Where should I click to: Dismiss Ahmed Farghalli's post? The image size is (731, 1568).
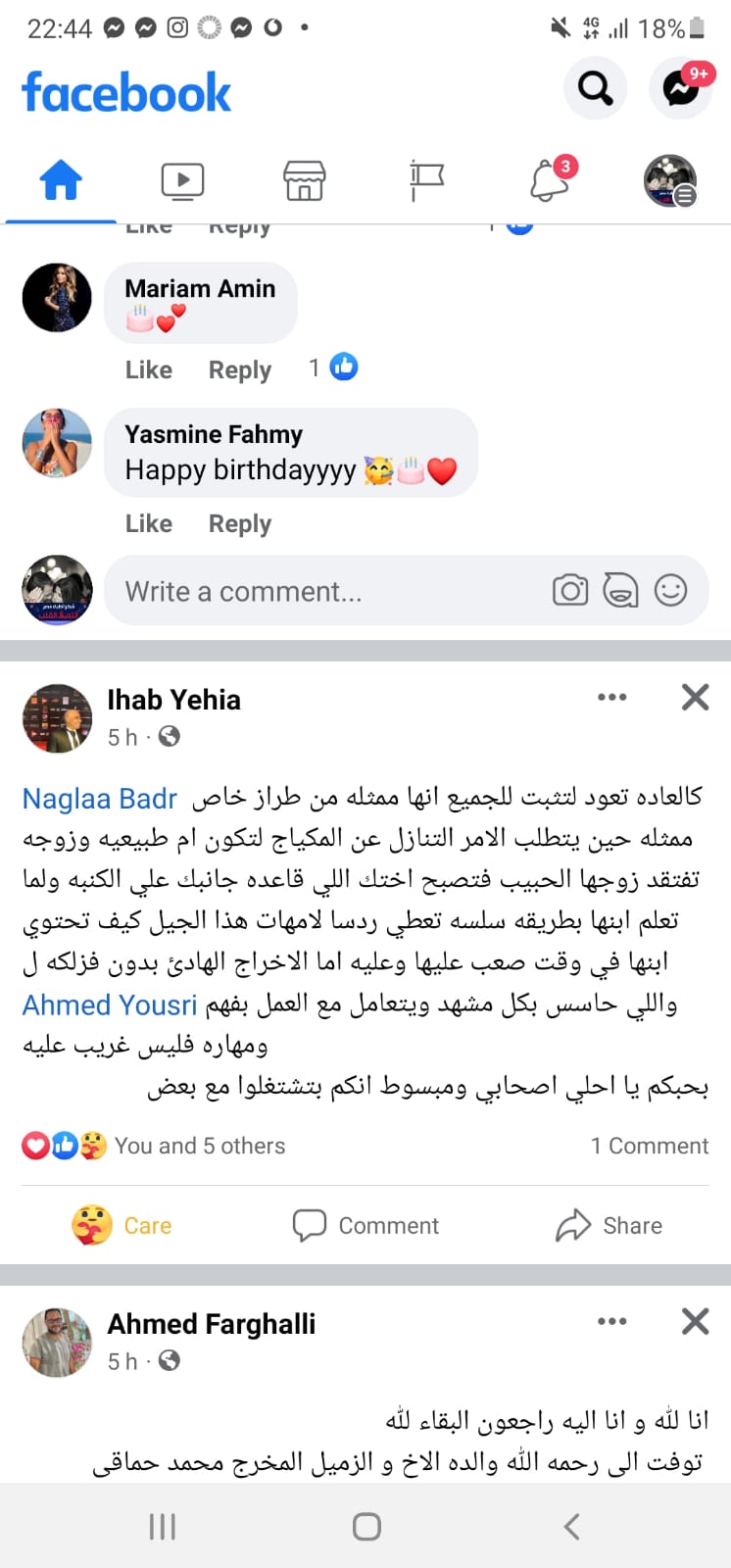click(x=695, y=1321)
